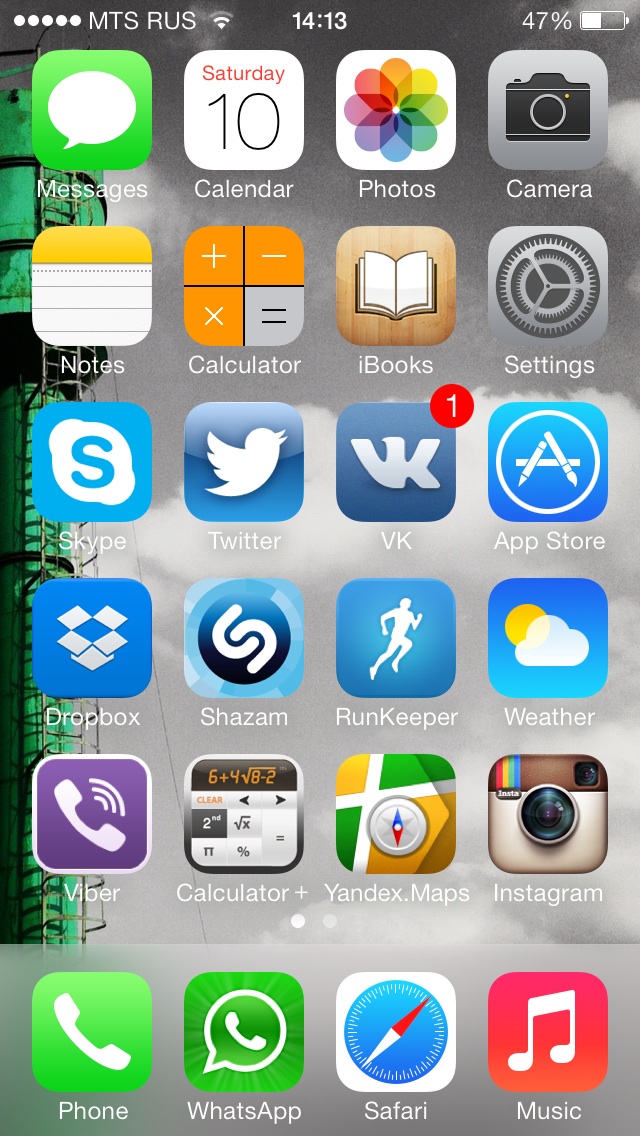
Task: Launch Dropbox
Action: click(x=92, y=638)
